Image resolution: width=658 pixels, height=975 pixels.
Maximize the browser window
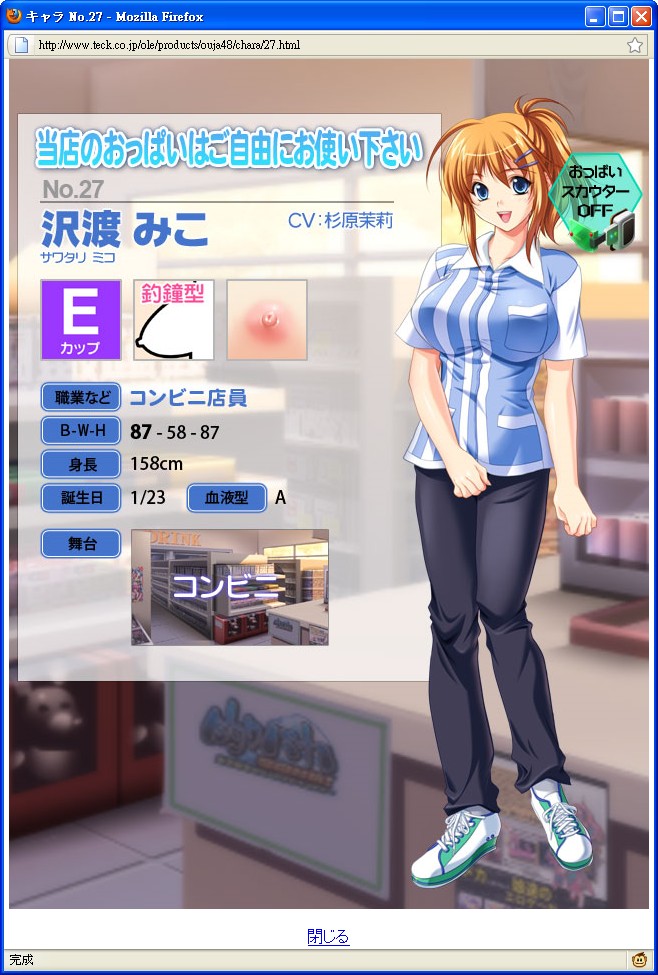[x=618, y=16]
